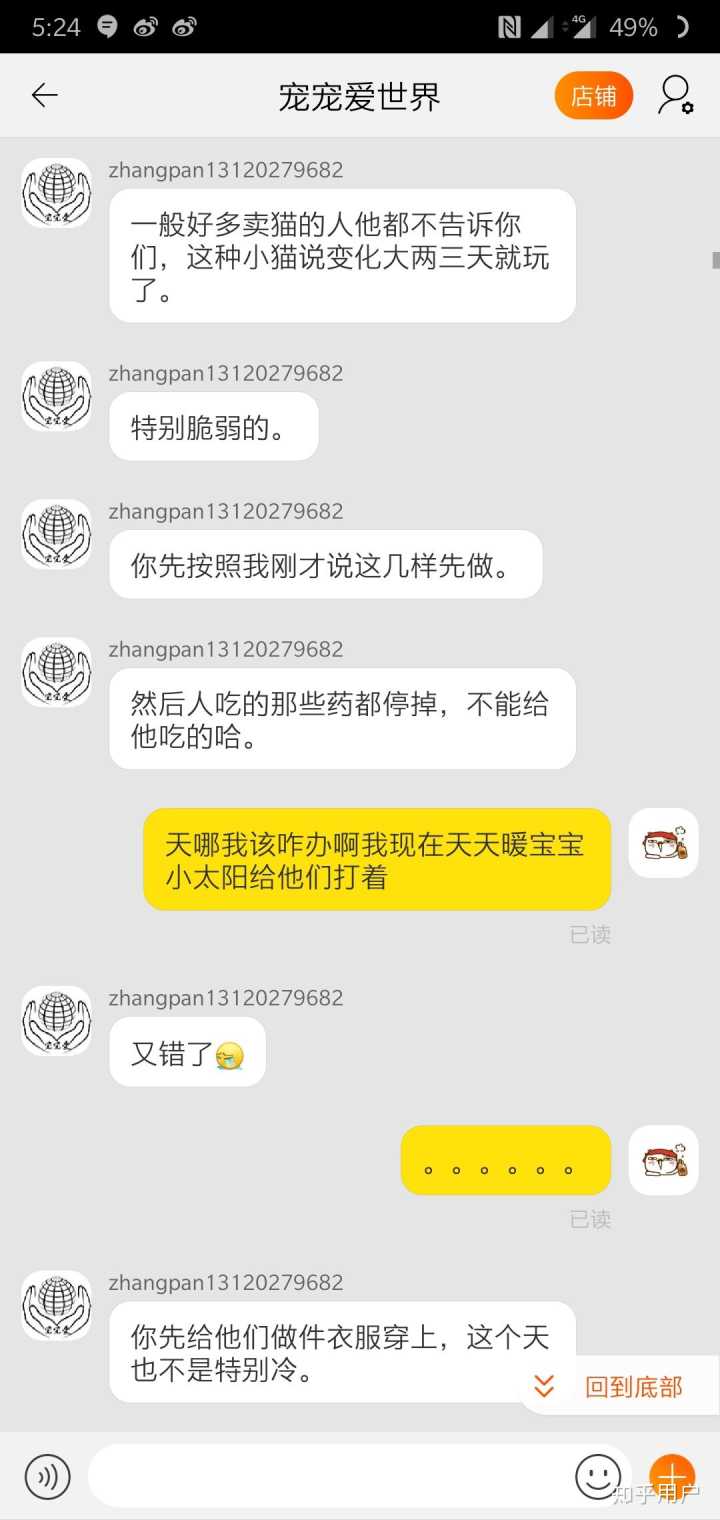Open seller avatar beside 特别脆弱的。

pos(57,396)
